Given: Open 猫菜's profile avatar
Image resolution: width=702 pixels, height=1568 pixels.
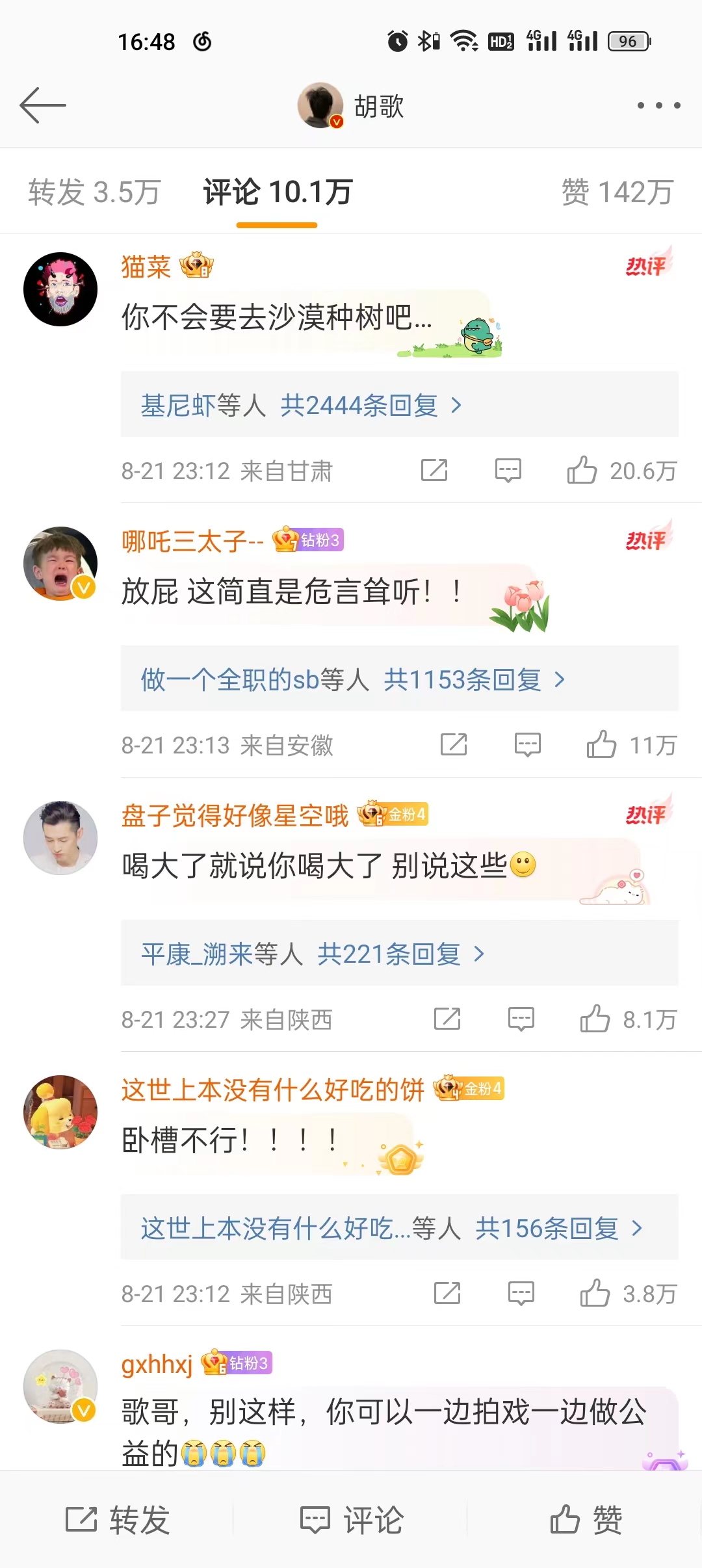Looking at the screenshot, I should [x=60, y=289].
